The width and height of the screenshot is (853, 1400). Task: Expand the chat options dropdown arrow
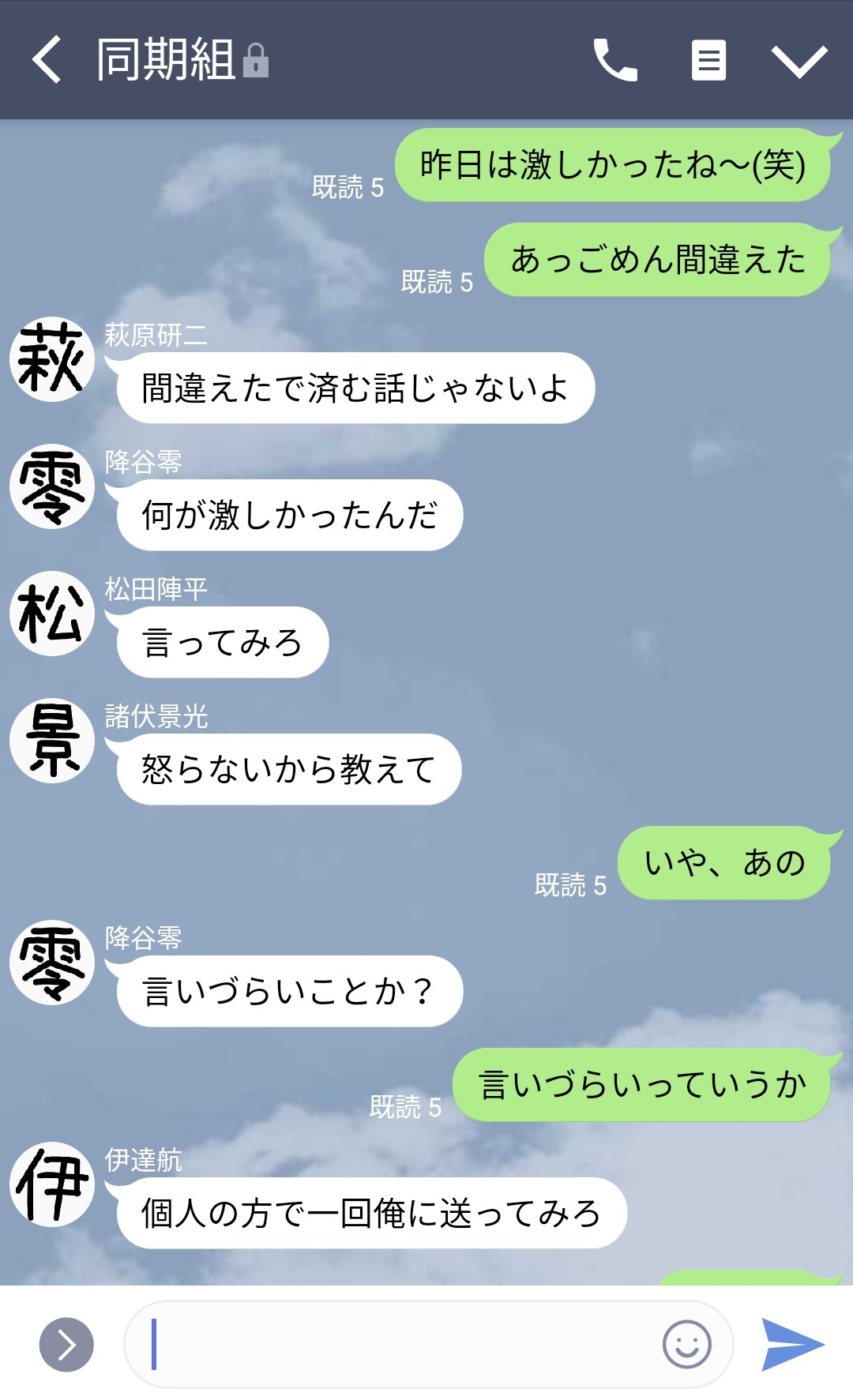[x=799, y=61]
